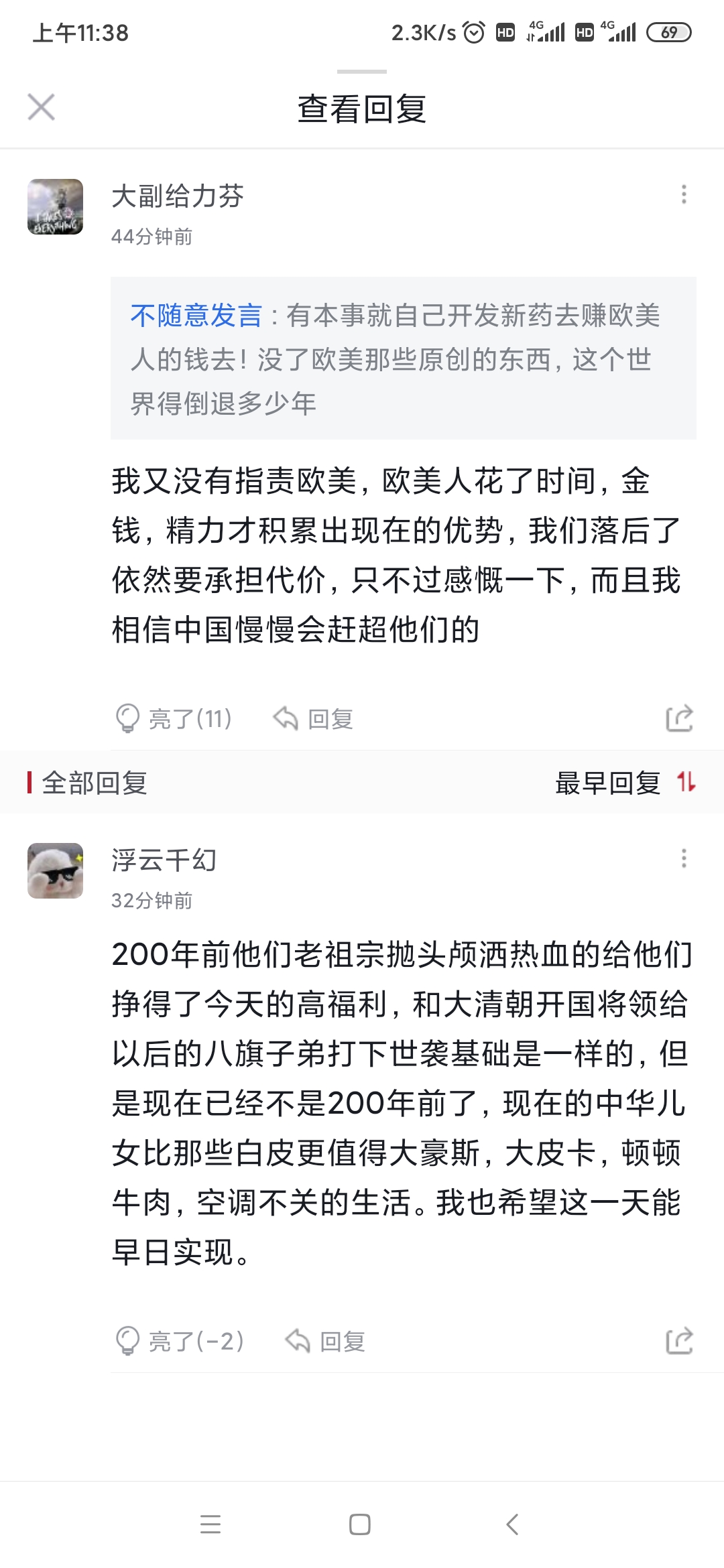Open 浮云千幻's profile avatar
Image resolution: width=724 pixels, height=1568 pixels.
(55, 870)
